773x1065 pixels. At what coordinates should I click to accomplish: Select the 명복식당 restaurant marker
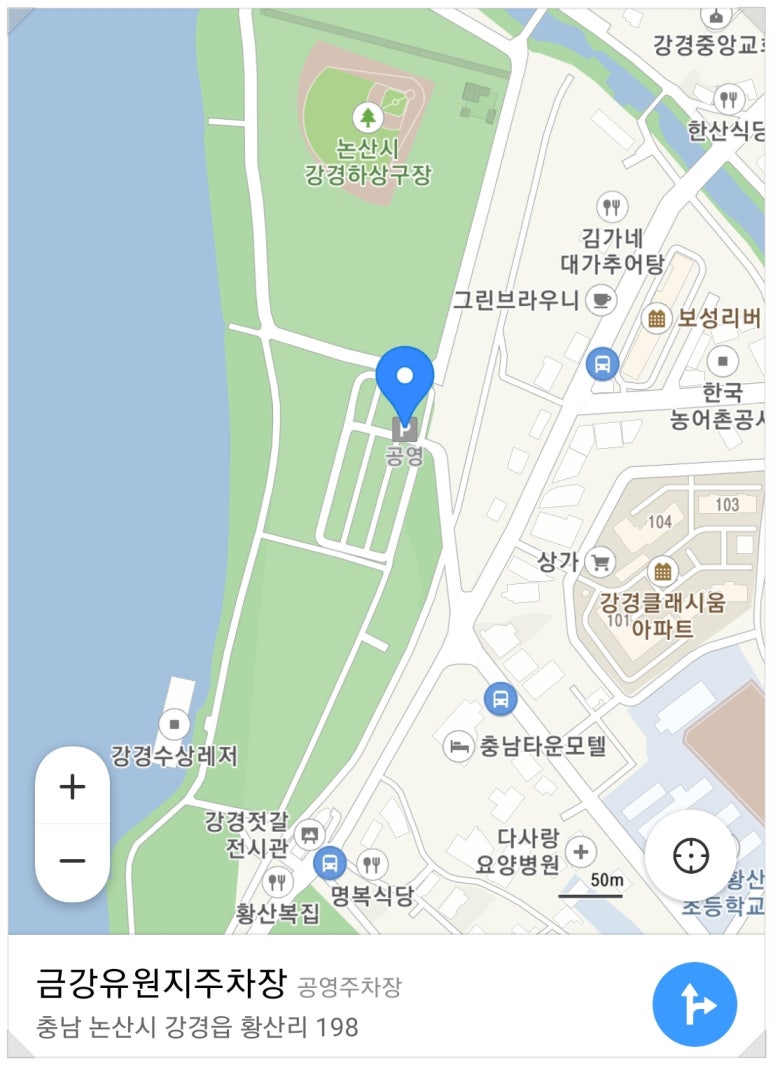[372, 863]
